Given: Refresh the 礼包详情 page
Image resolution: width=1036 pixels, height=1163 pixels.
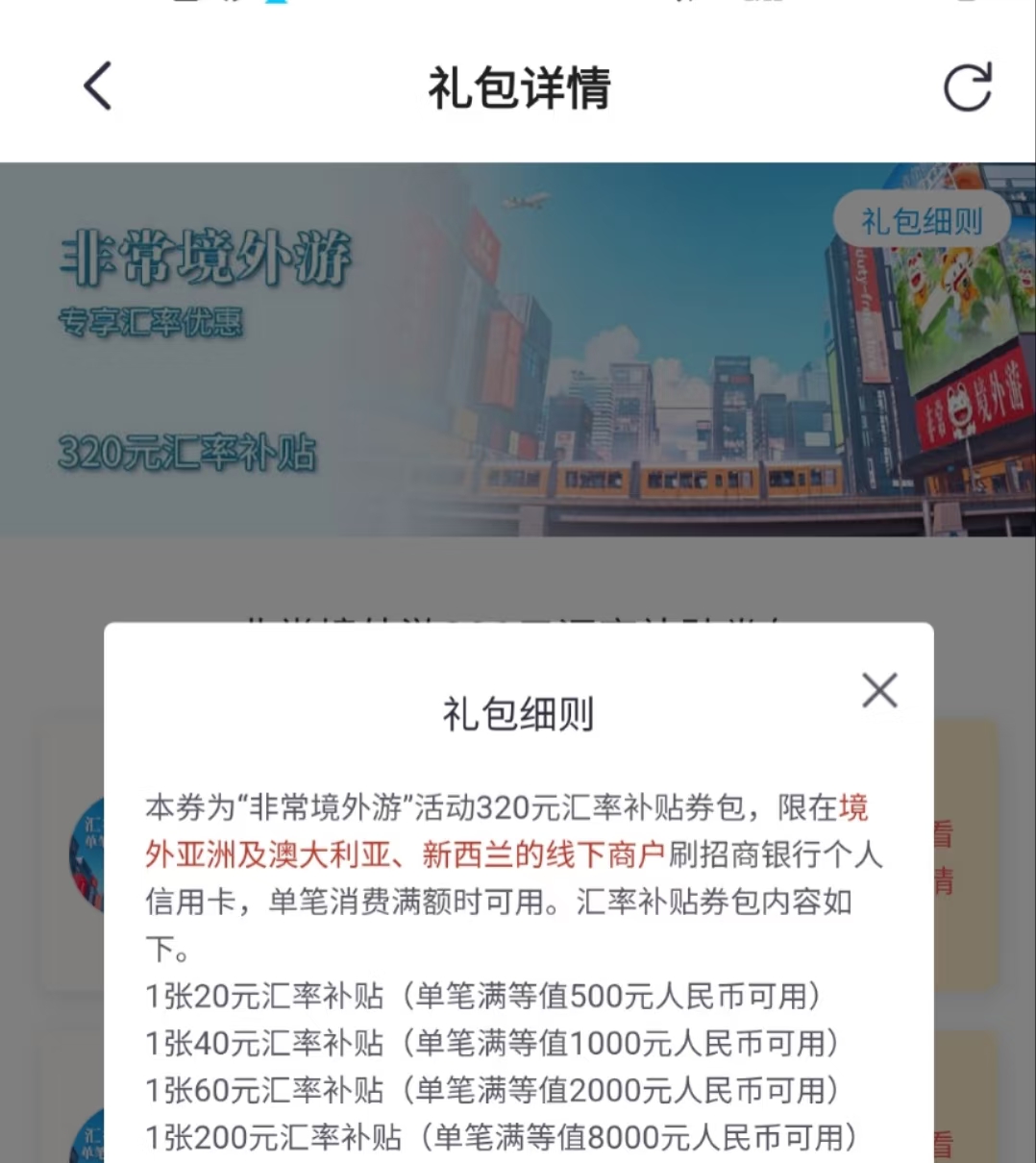Looking at the screenshot, I should [966, 88].
